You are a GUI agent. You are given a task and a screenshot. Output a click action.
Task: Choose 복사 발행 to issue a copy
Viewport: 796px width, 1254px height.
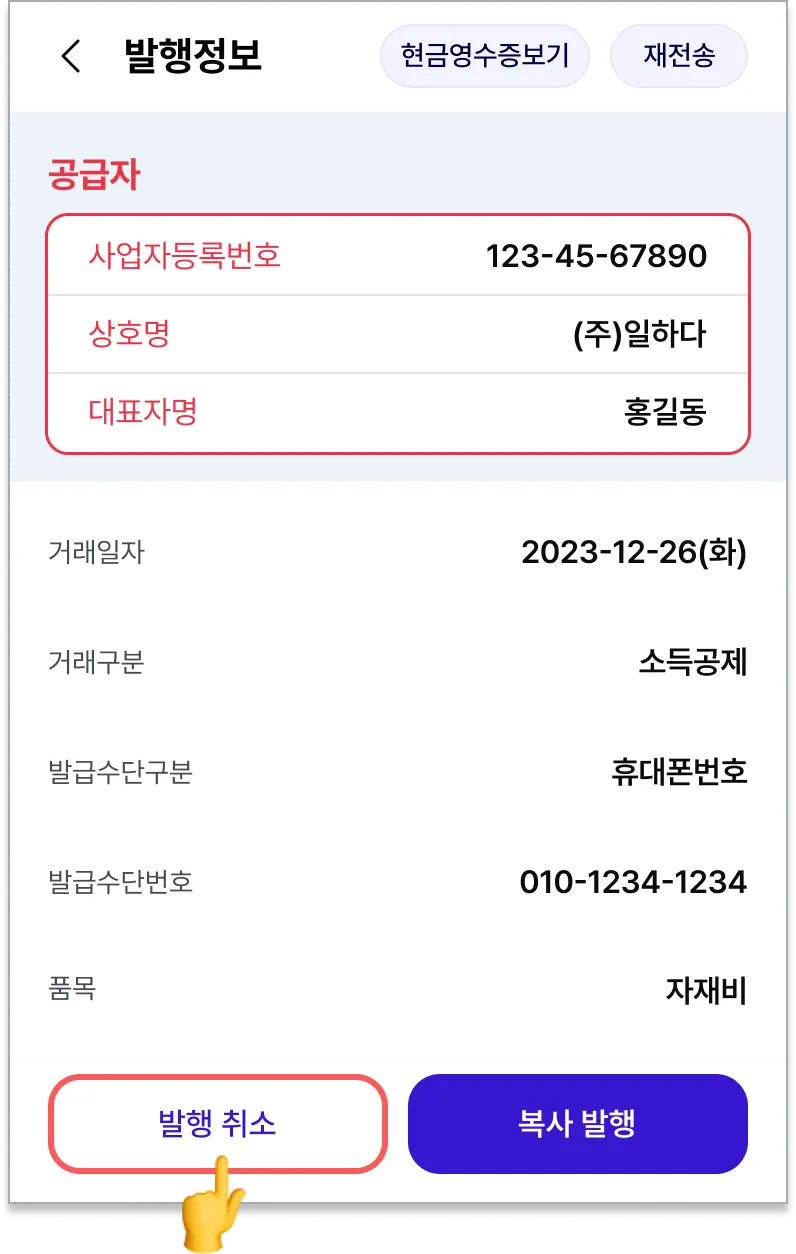tap(577, 1123)
